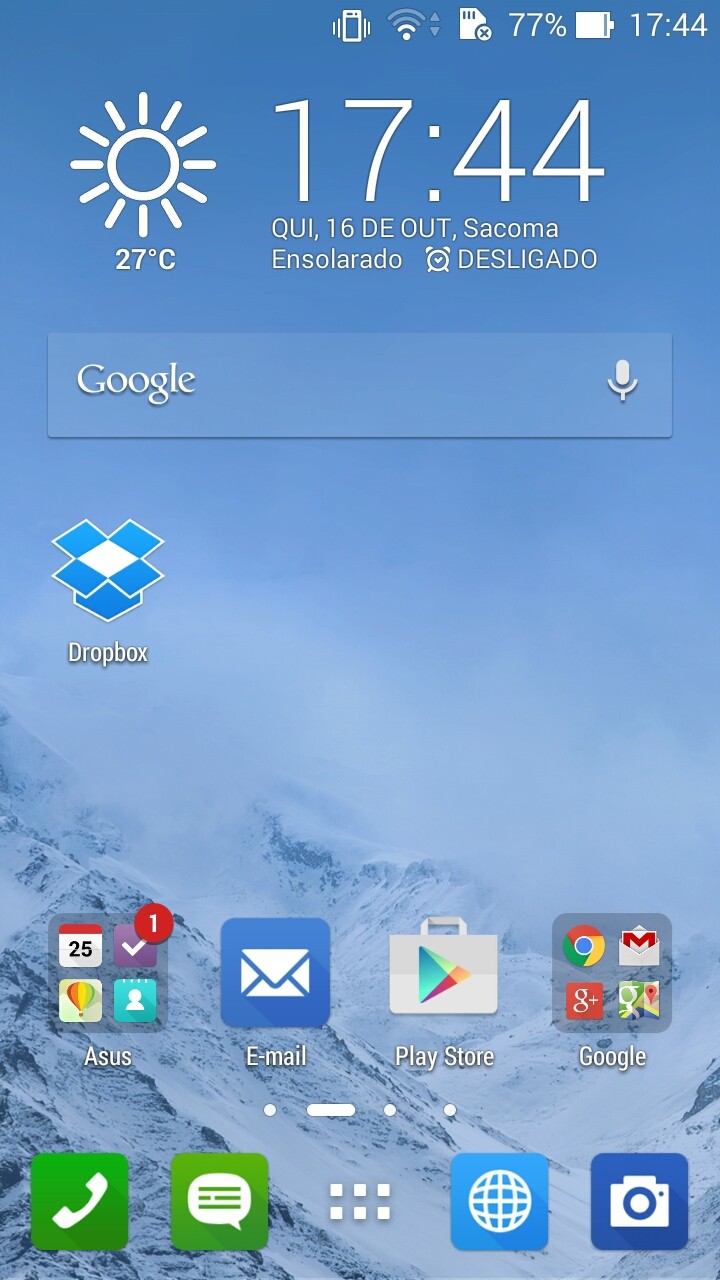Tap the large 17:44 clock widget

pyautogui.click(x=438, y=152)
